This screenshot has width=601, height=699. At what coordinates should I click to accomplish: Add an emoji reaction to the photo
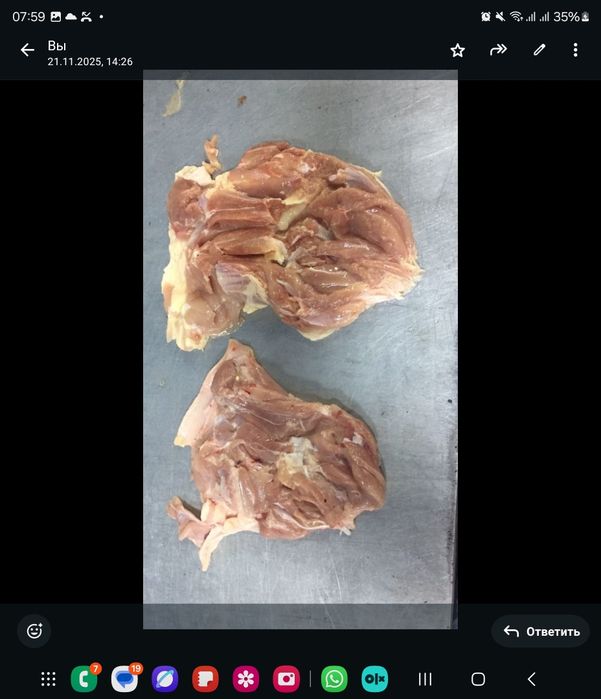34,631
